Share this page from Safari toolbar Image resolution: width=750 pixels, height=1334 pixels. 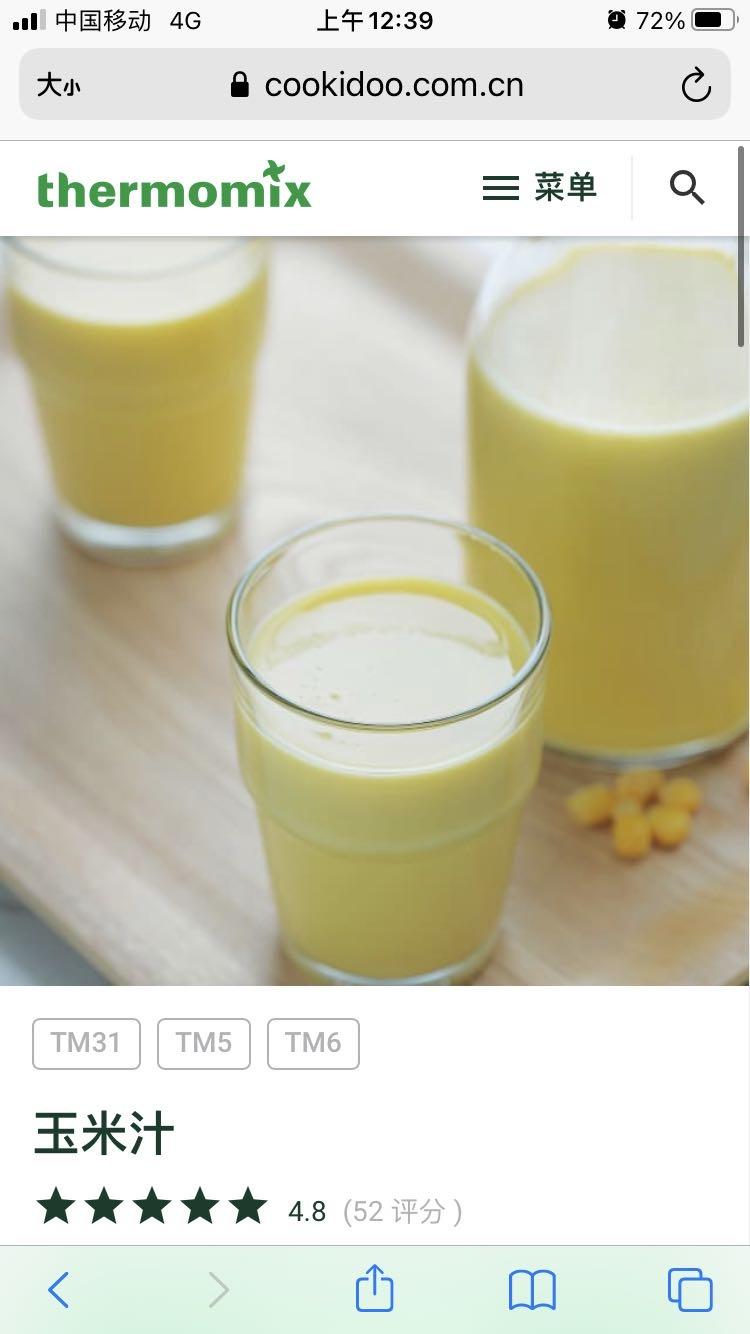[374, 1287]
